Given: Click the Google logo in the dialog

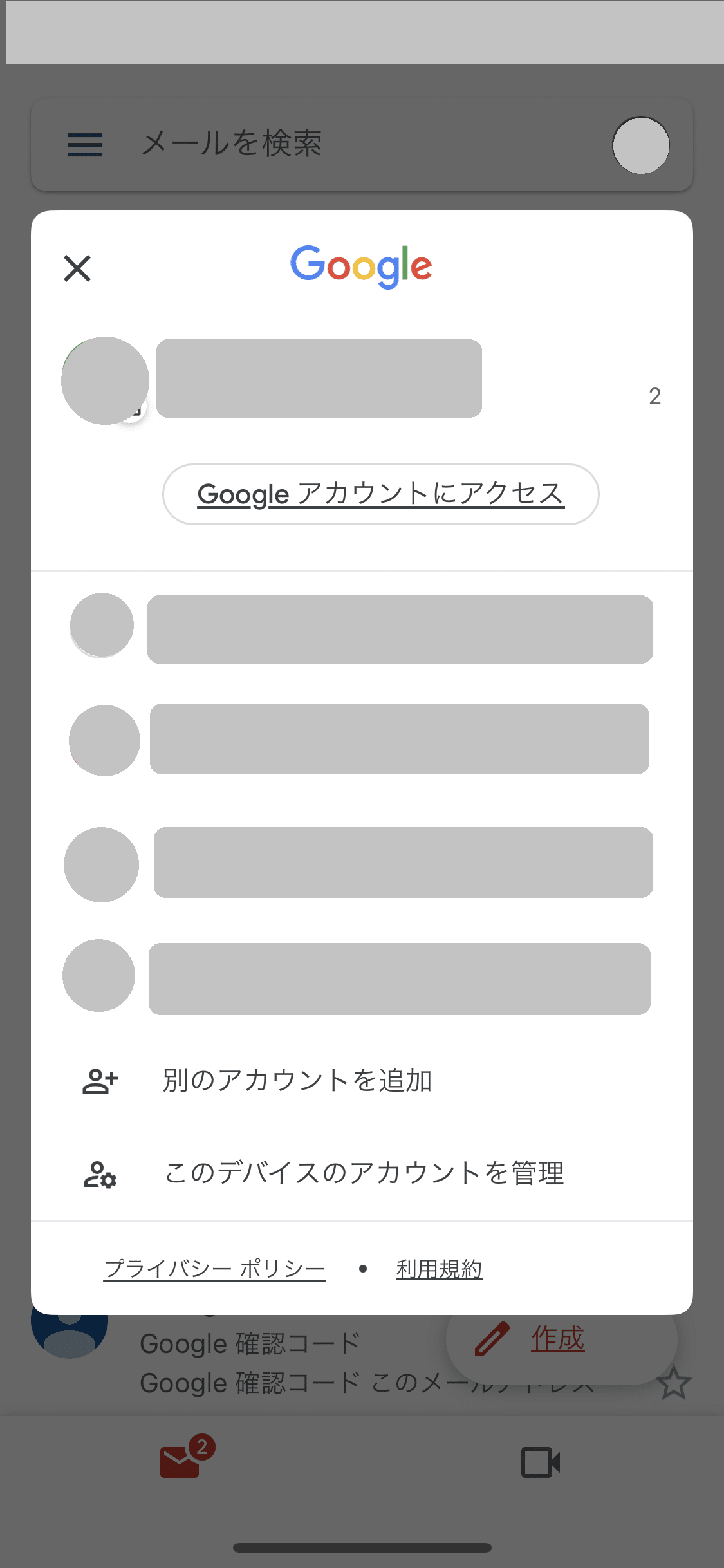Looking at the screenshot, I should click(362, 266).
